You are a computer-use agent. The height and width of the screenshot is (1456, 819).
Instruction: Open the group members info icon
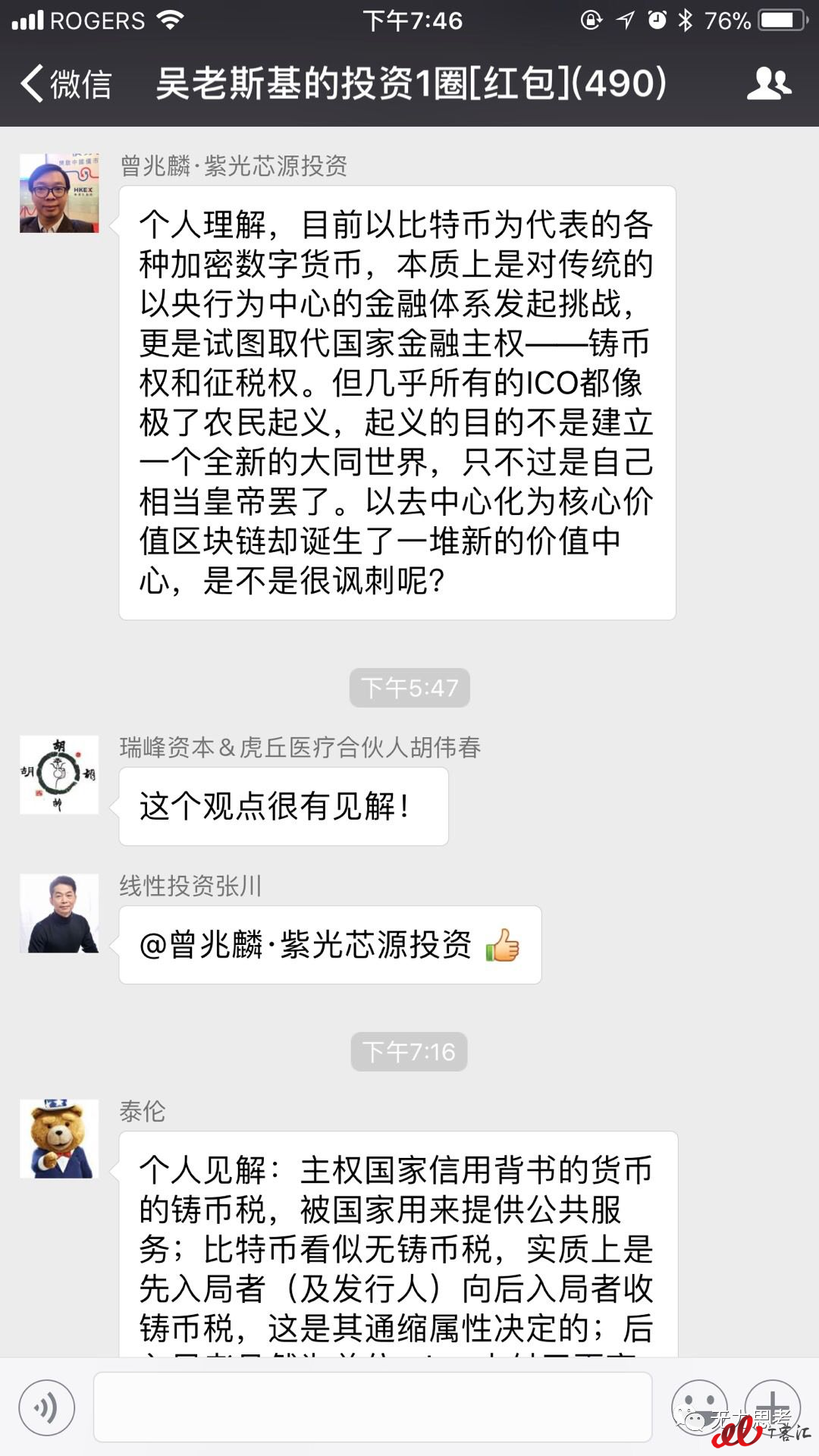point(768,83)
